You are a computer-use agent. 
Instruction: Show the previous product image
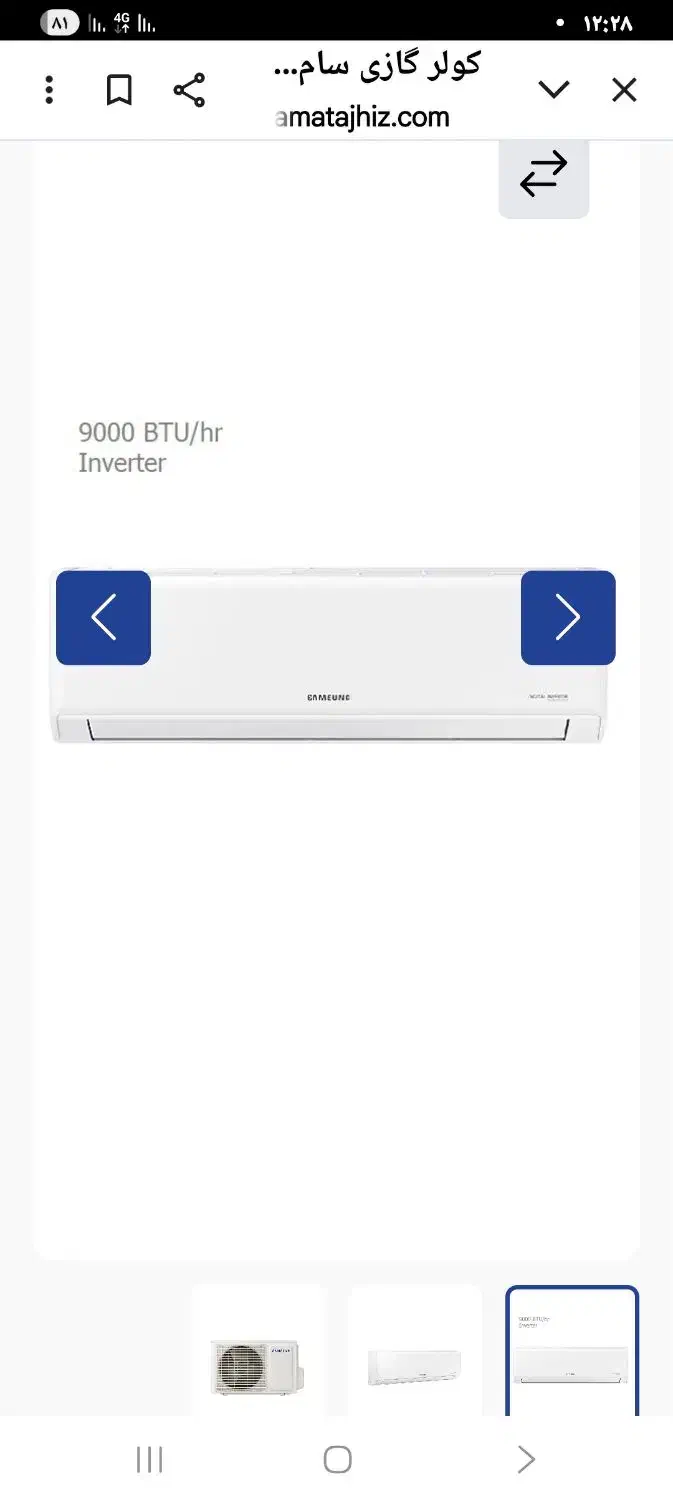(x=103, y=617)
